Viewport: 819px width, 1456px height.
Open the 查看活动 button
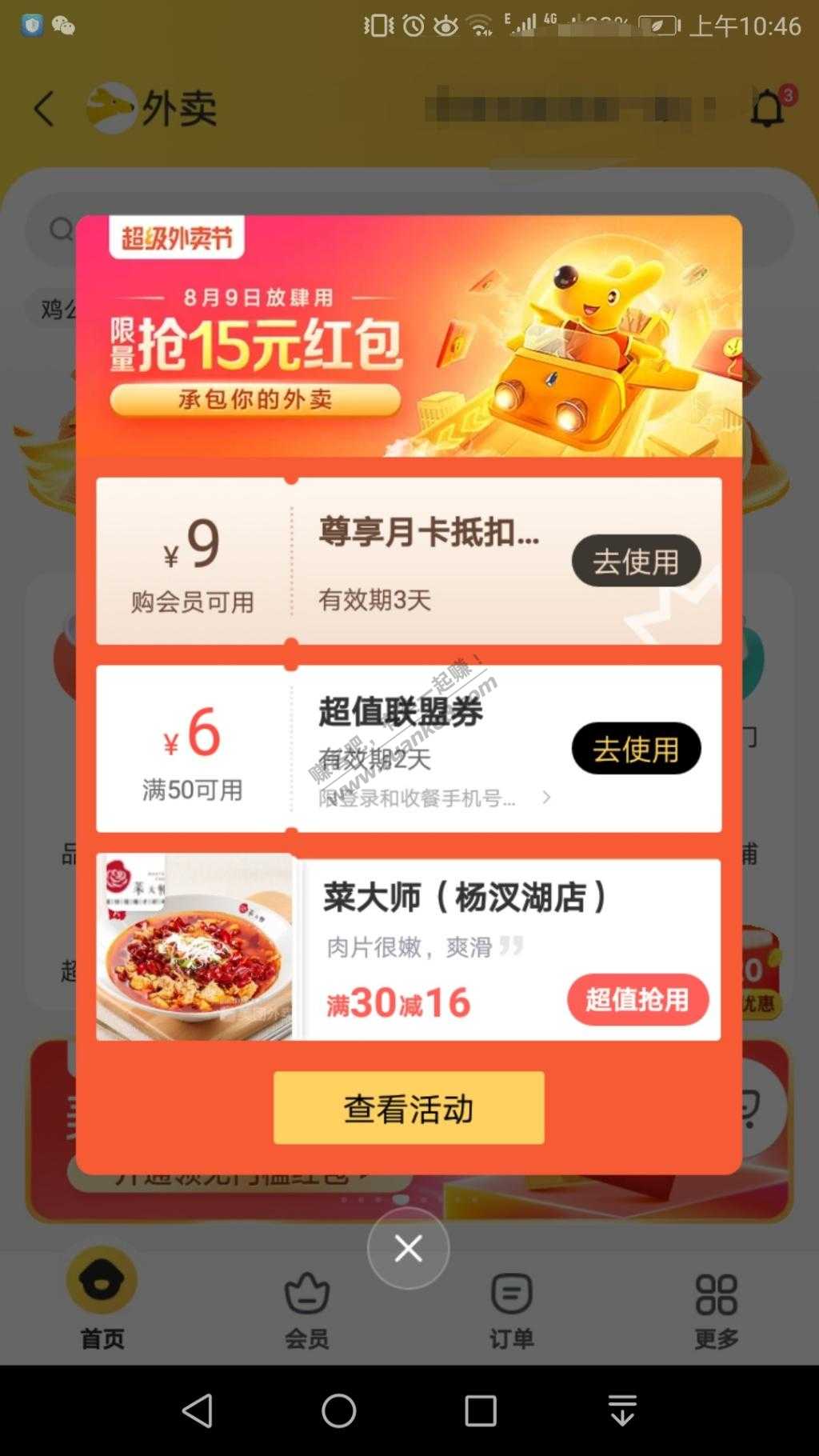(409, 1108)
